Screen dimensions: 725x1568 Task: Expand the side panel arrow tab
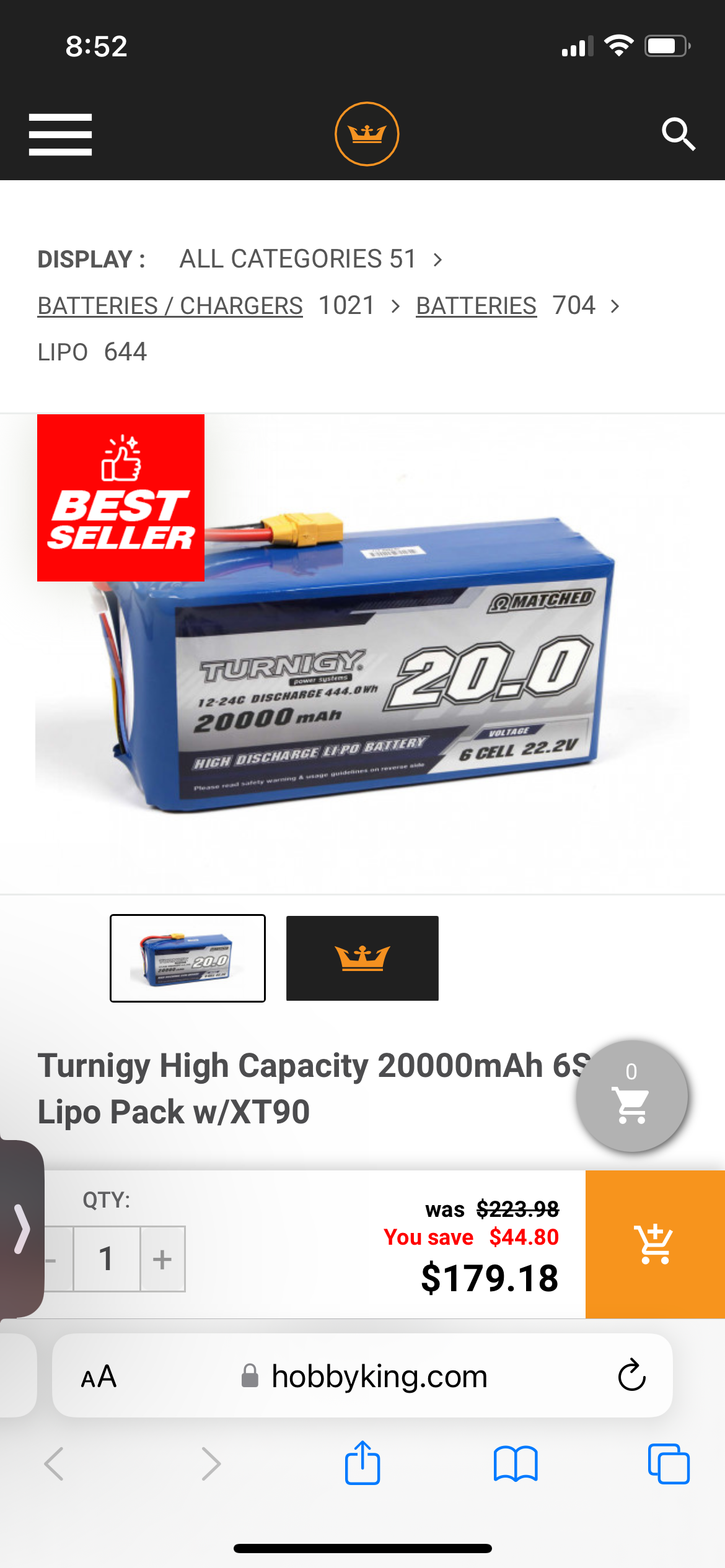point(21,1229)
